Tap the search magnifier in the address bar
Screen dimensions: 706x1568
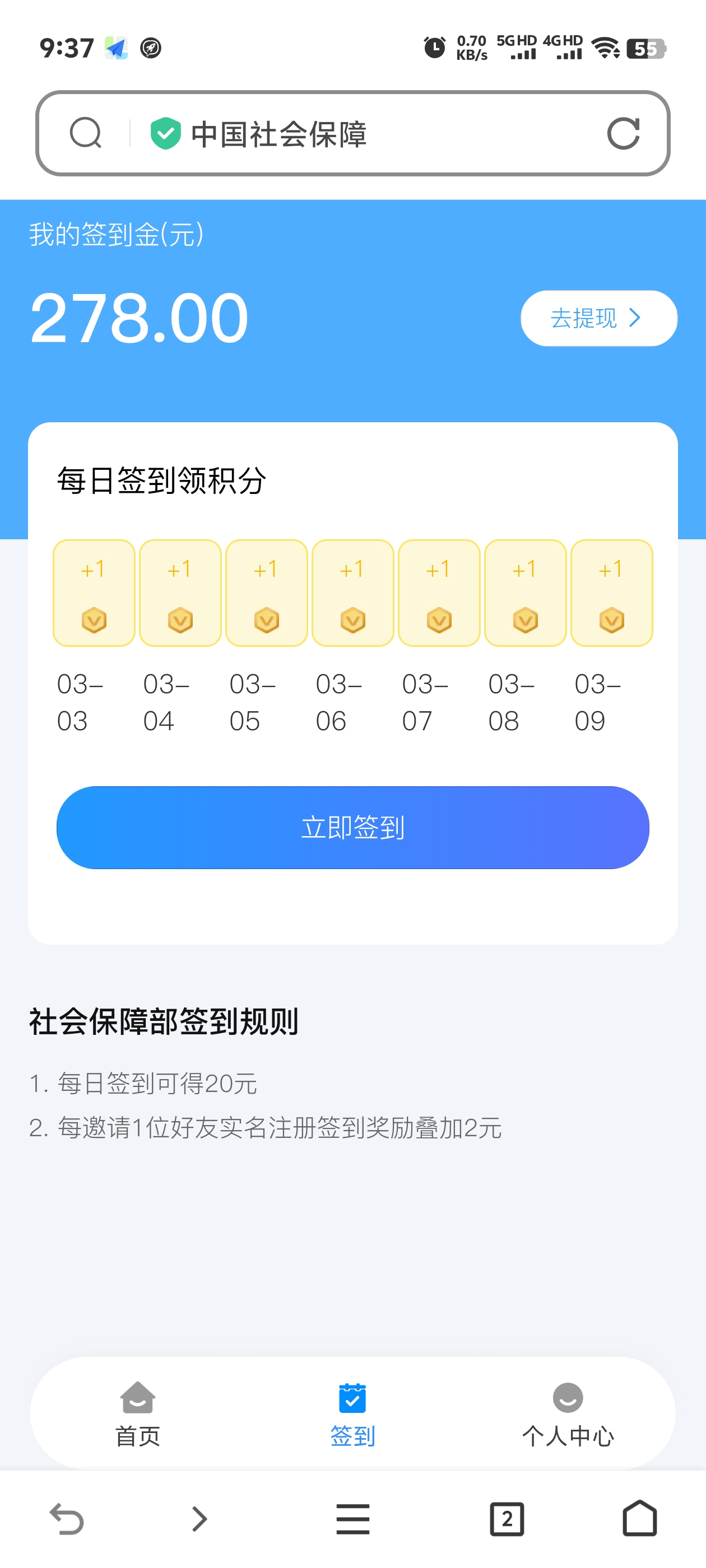pos(85,133)
